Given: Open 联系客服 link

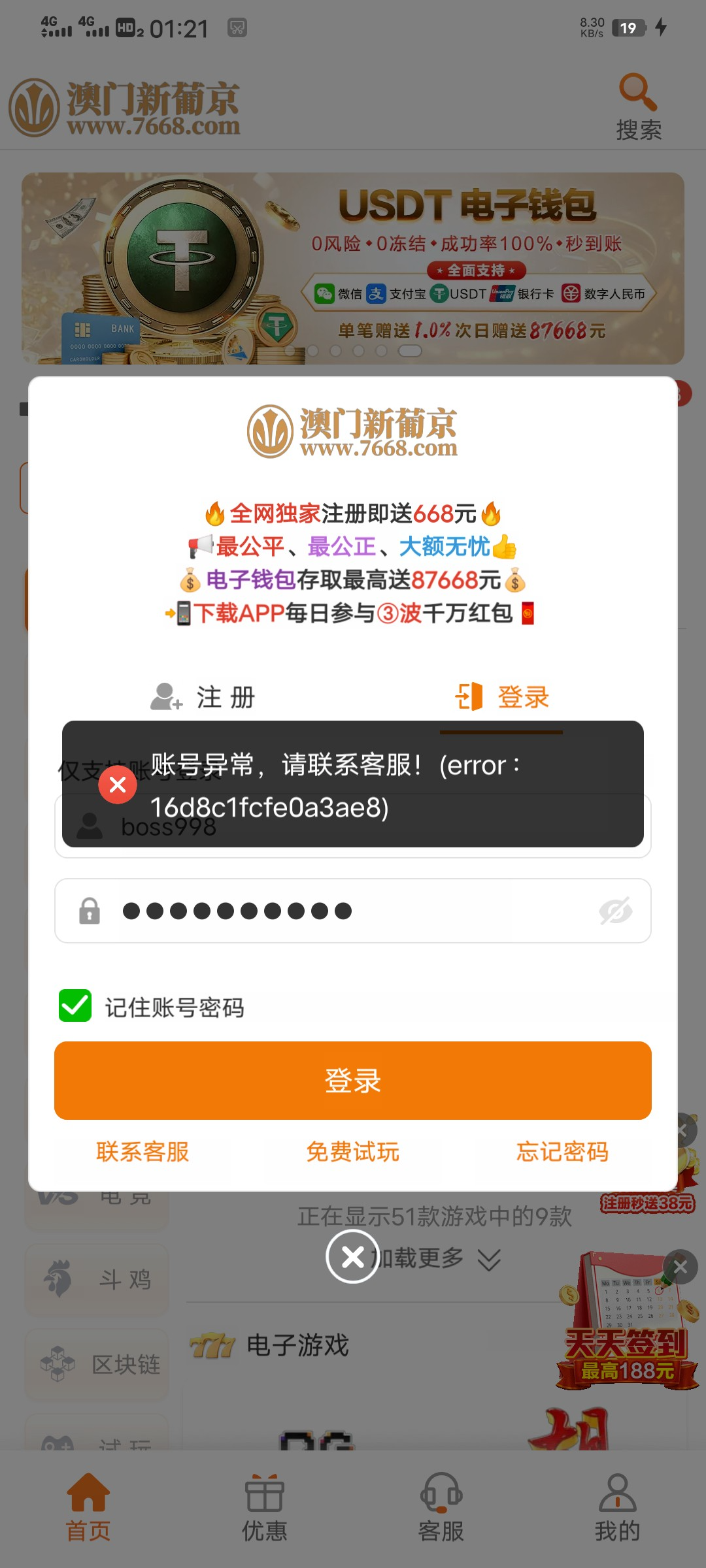Looking at the screenshot, I should [x=143, y=1151].
